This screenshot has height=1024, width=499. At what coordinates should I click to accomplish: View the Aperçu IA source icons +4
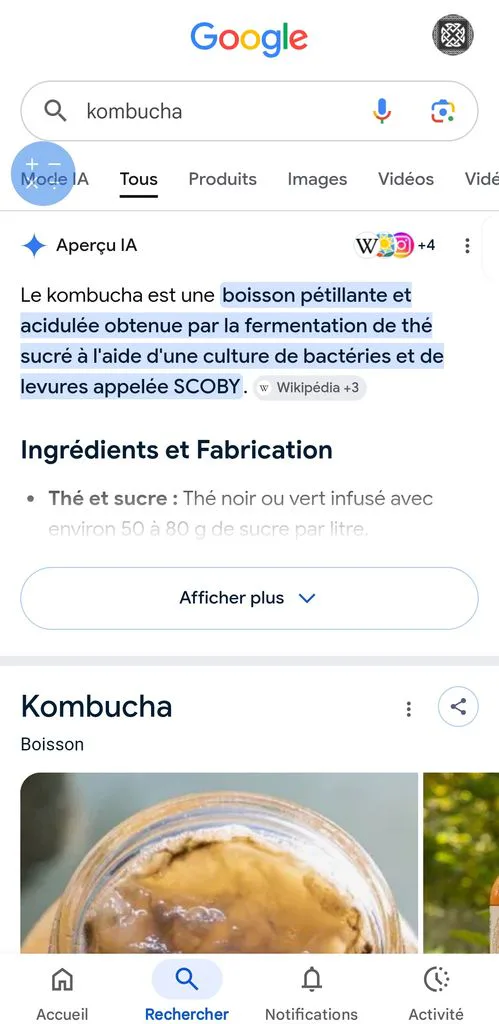[x=394, y=246]
